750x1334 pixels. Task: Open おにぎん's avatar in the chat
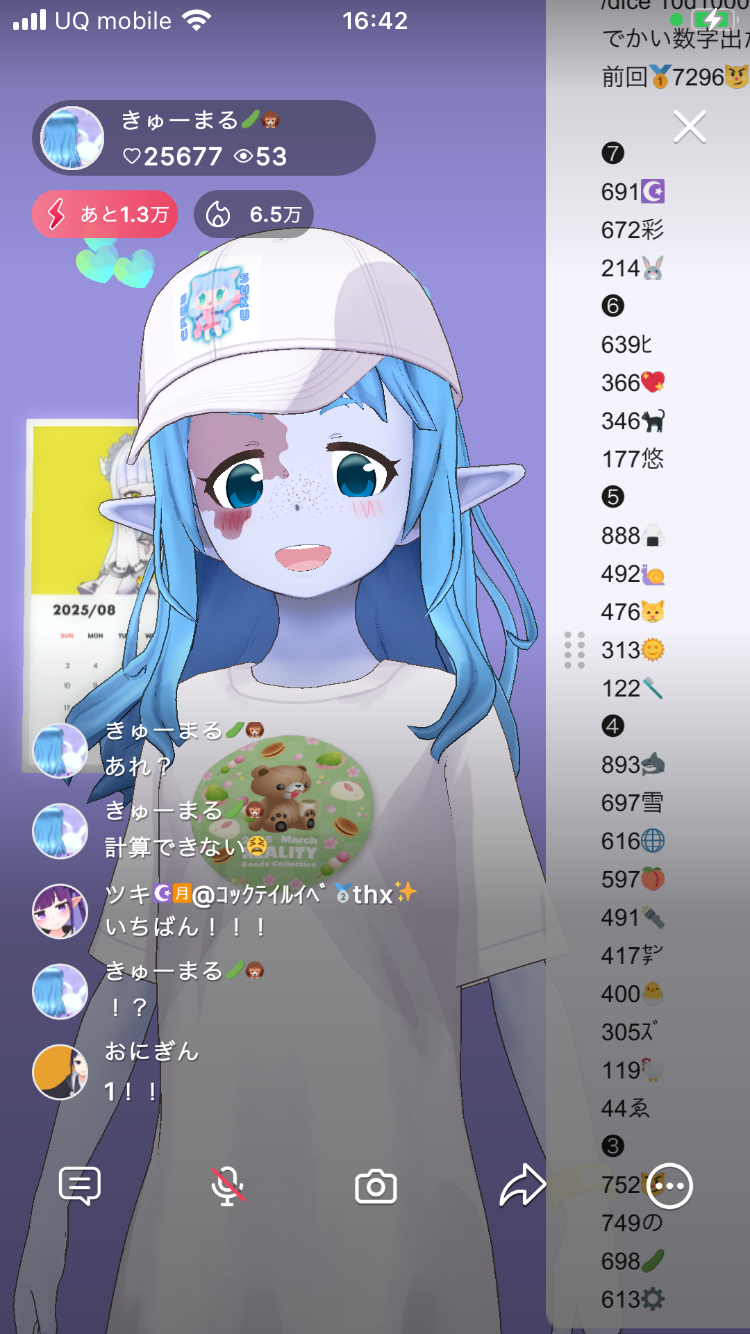coord(60,1072)
